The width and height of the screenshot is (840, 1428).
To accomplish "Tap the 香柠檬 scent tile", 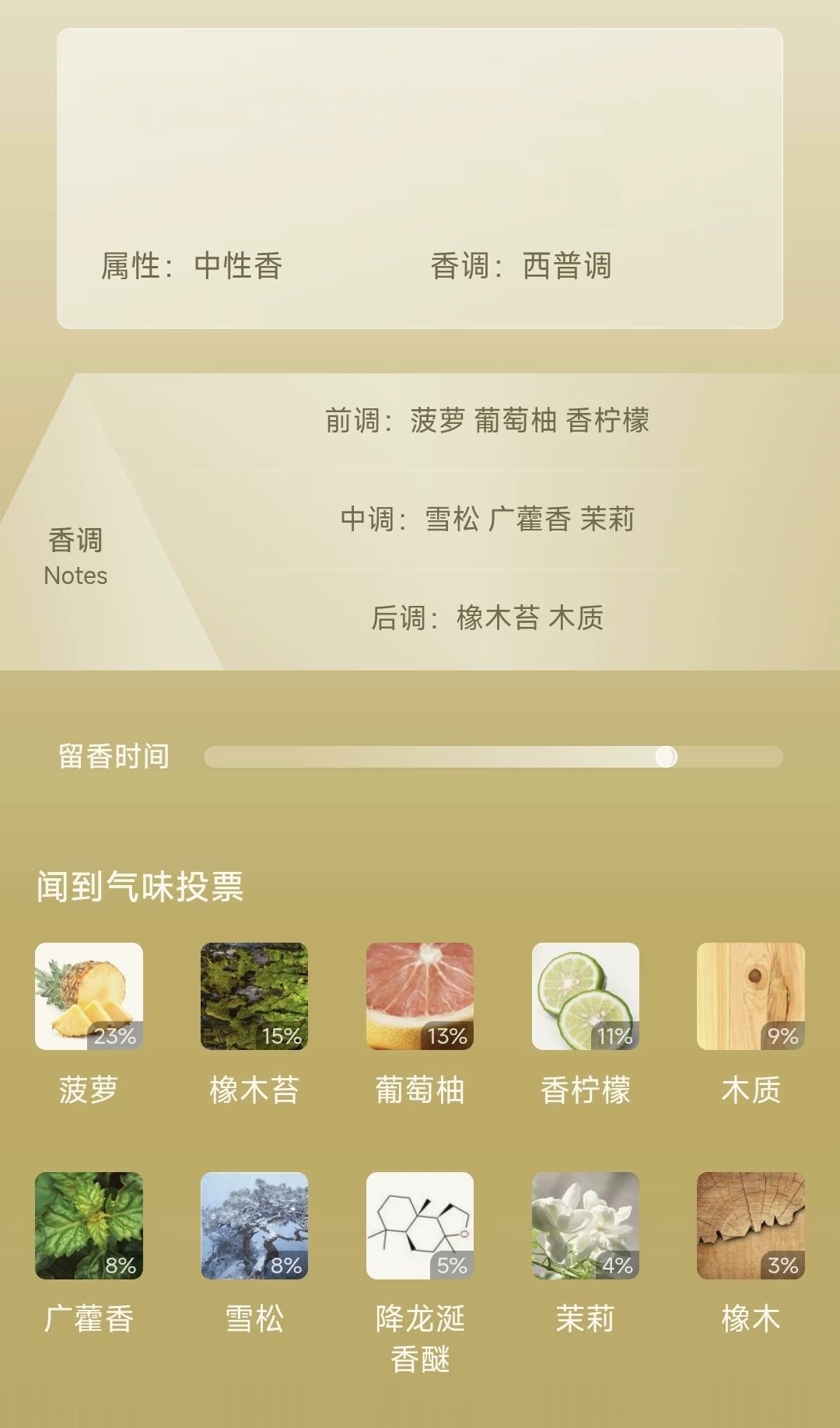I will 586,996.
